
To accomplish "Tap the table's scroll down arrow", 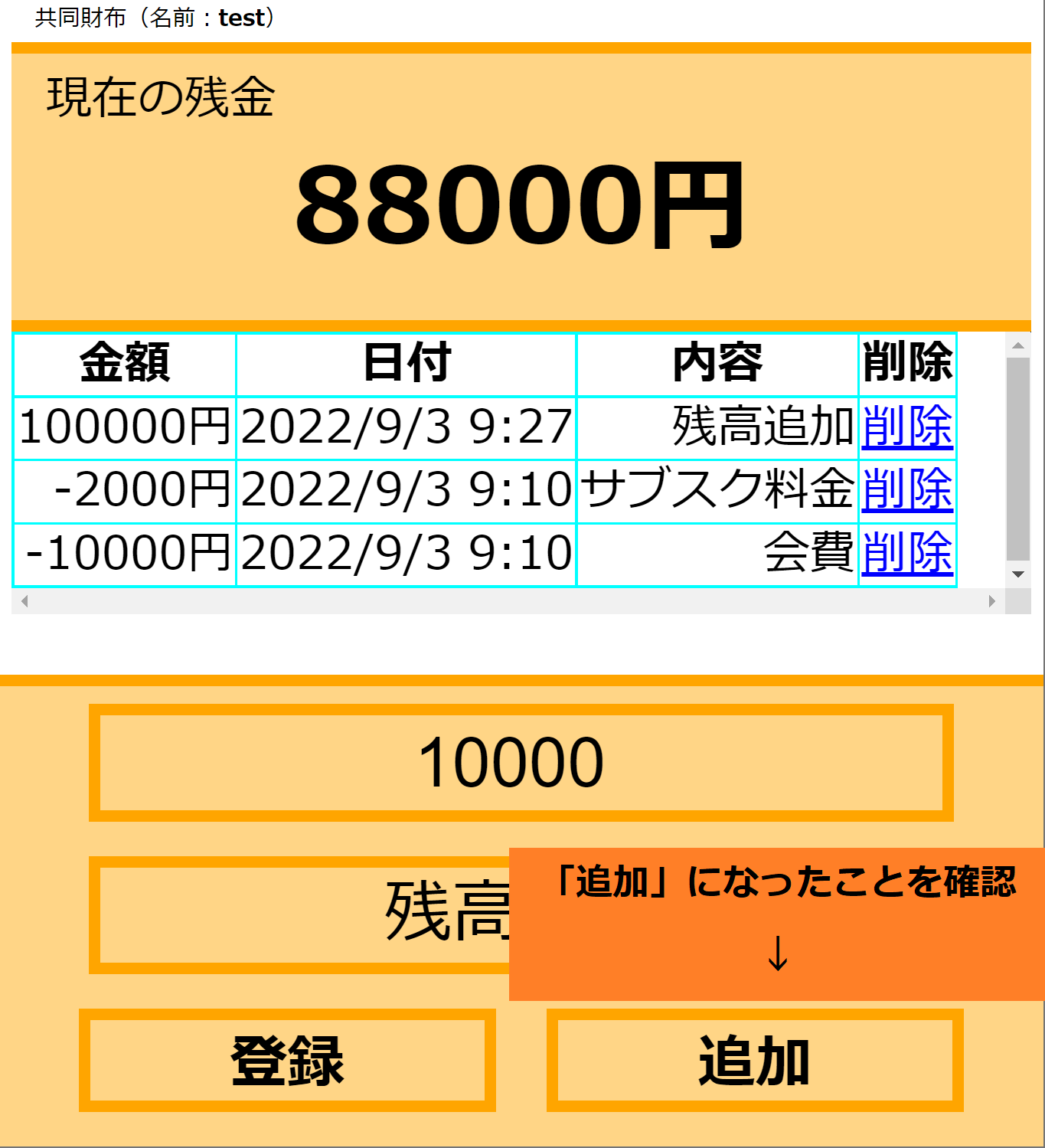I will click(1017, 574).
